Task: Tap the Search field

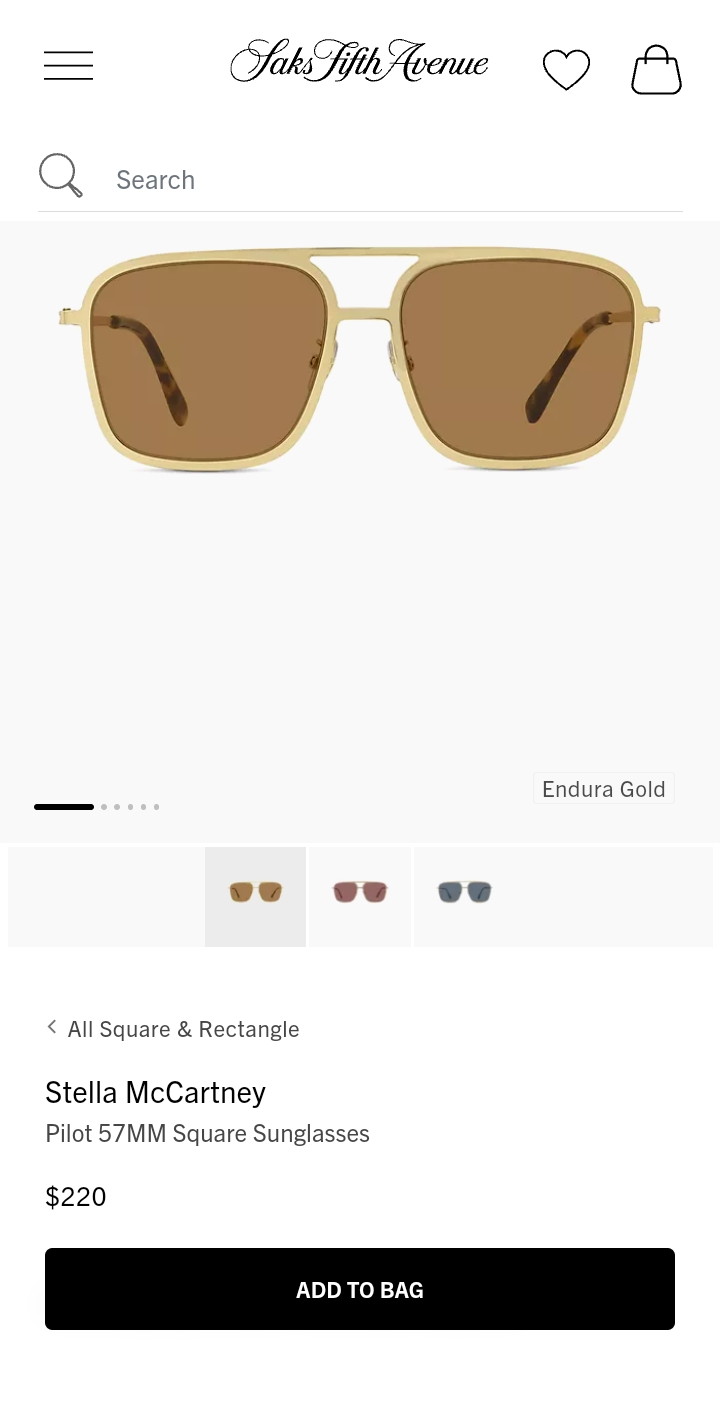Action: click(390, 180)
